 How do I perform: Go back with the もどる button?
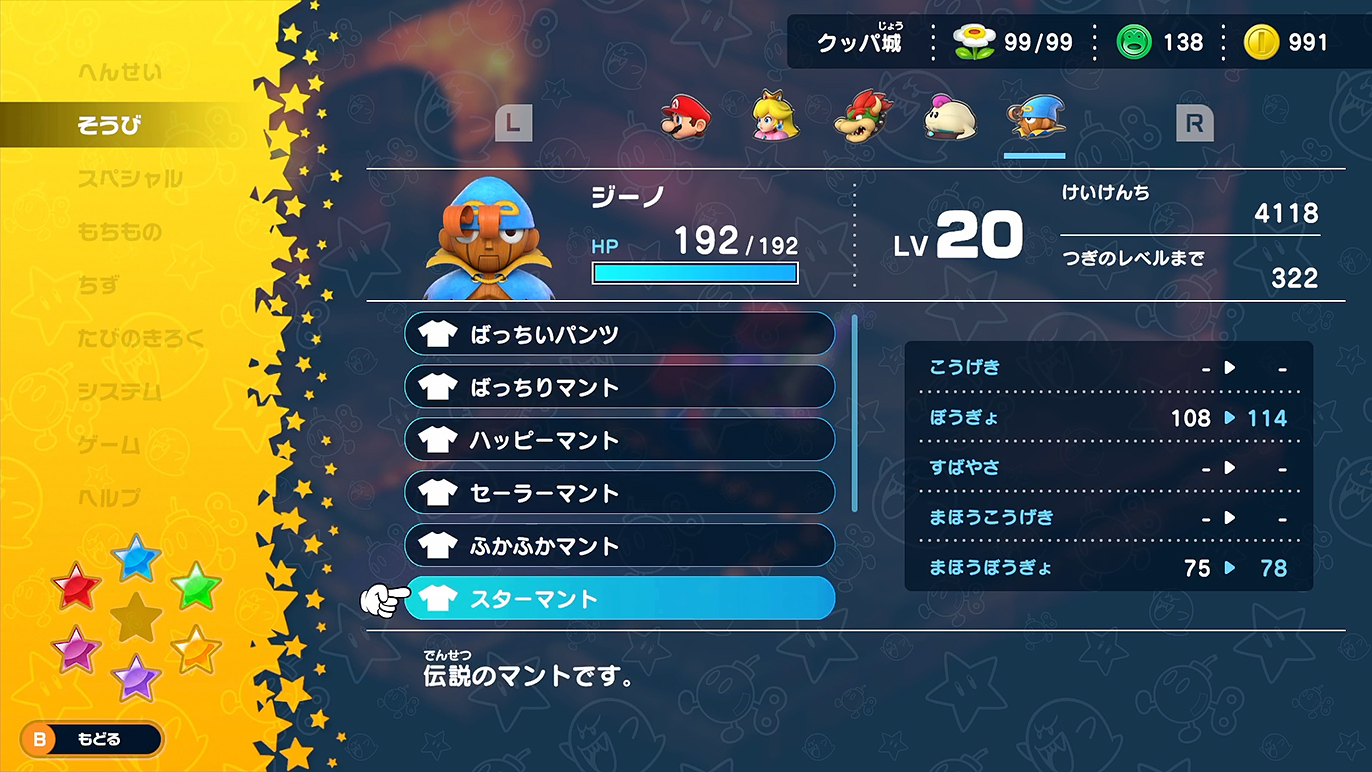90,740
